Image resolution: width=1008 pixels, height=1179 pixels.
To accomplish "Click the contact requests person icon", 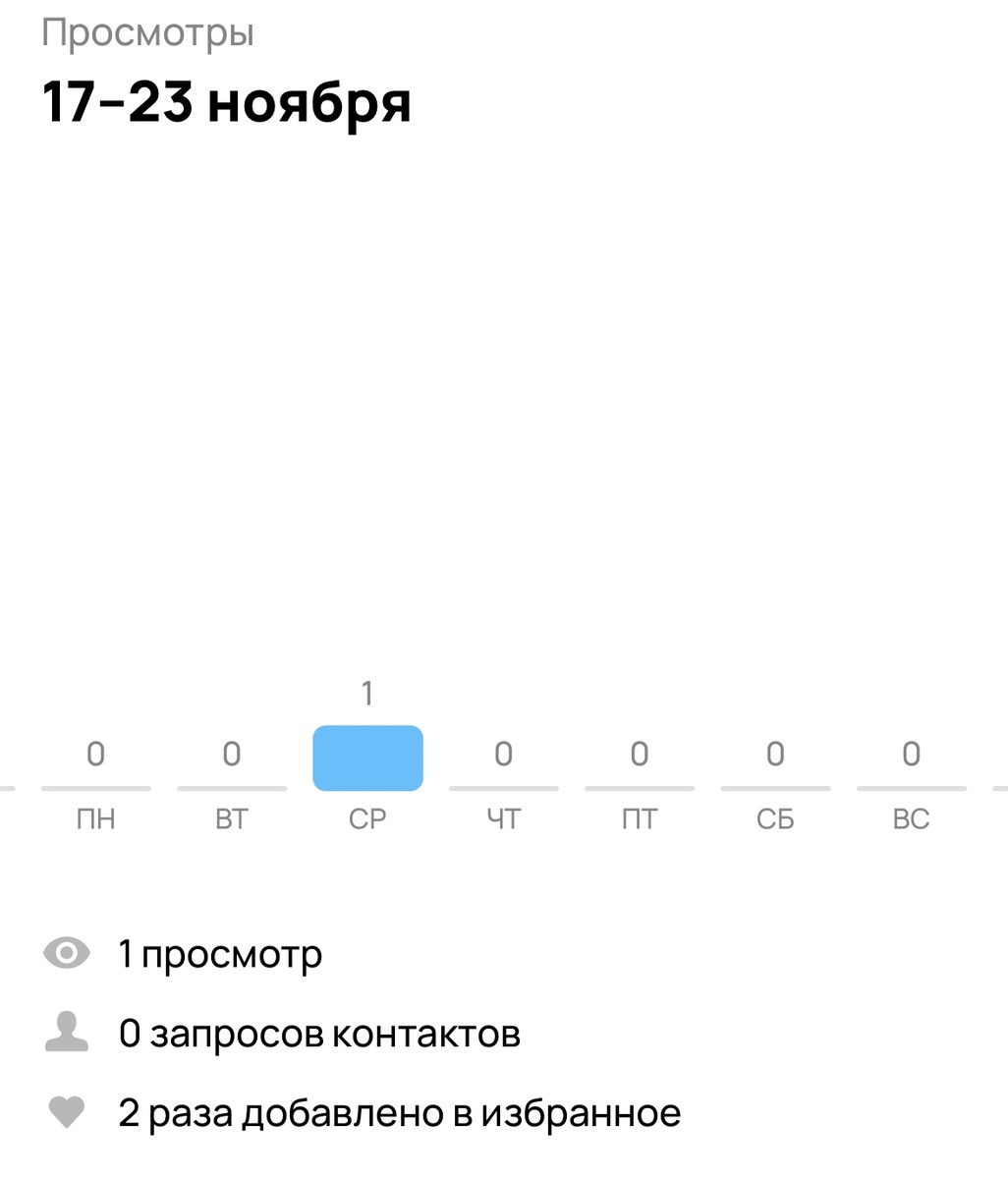I will point(65,1031).
